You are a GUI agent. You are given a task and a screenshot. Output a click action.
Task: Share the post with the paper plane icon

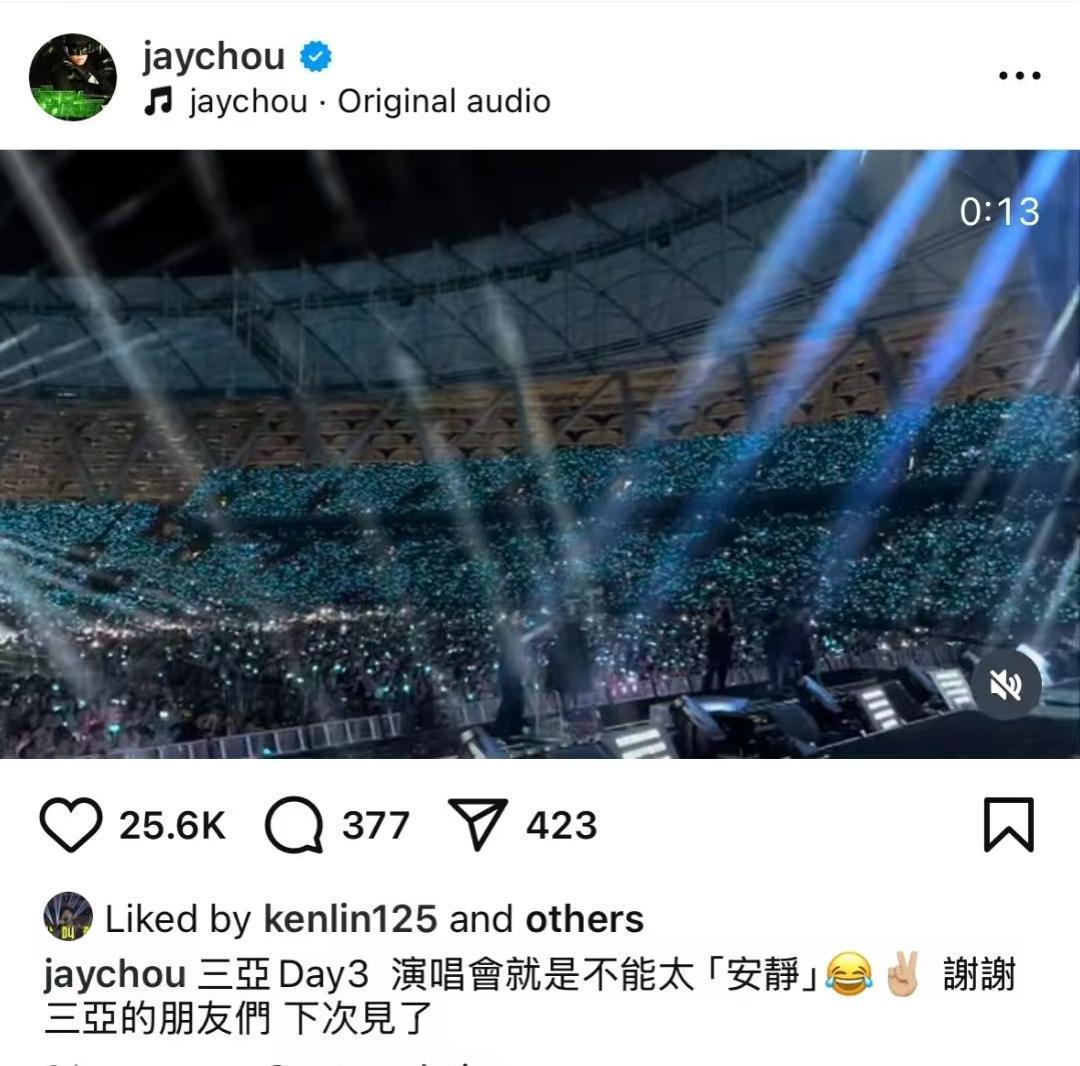click(479, 825)
